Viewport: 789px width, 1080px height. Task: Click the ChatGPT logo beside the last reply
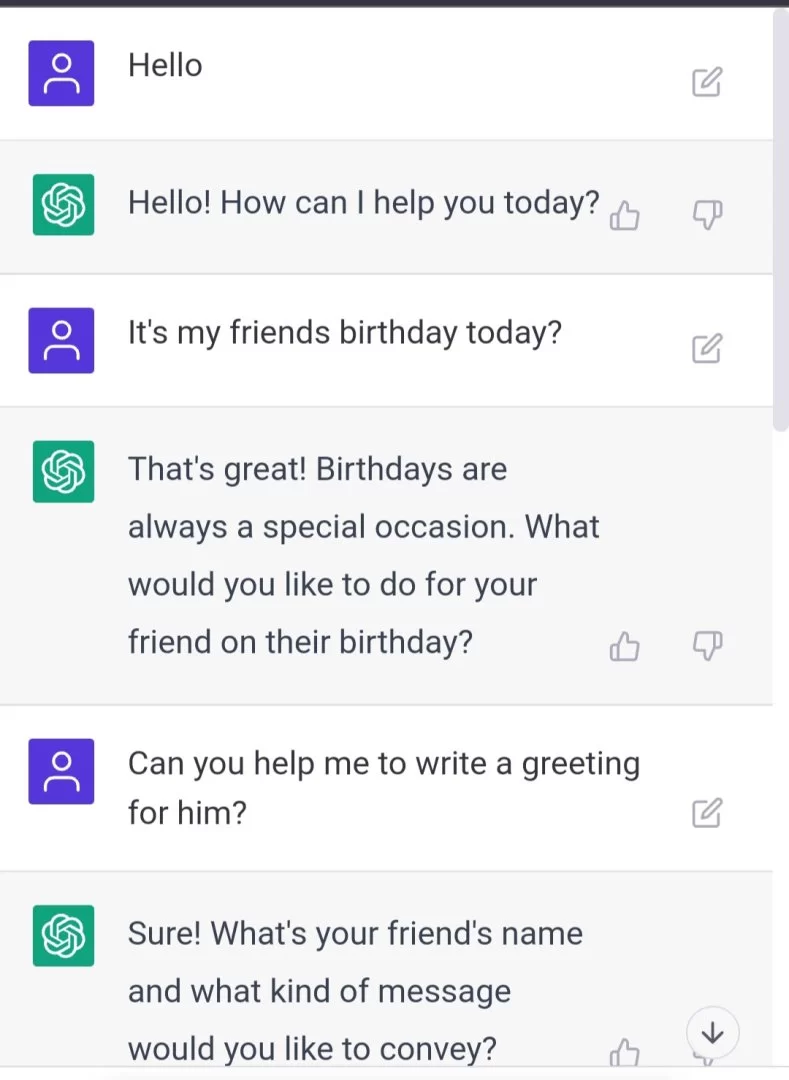click(x=62, y=936)
